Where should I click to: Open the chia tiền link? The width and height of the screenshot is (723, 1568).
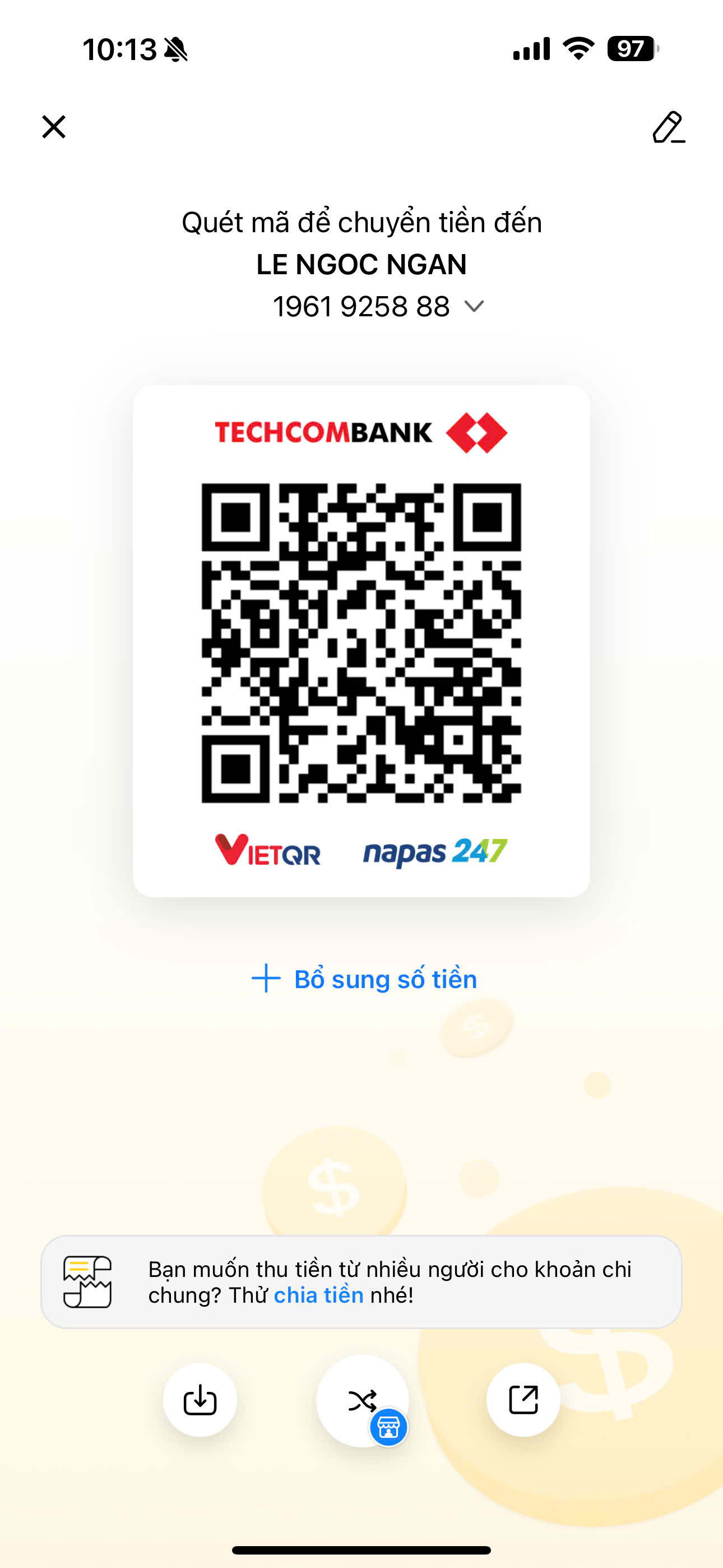(x=318, y=1295)
